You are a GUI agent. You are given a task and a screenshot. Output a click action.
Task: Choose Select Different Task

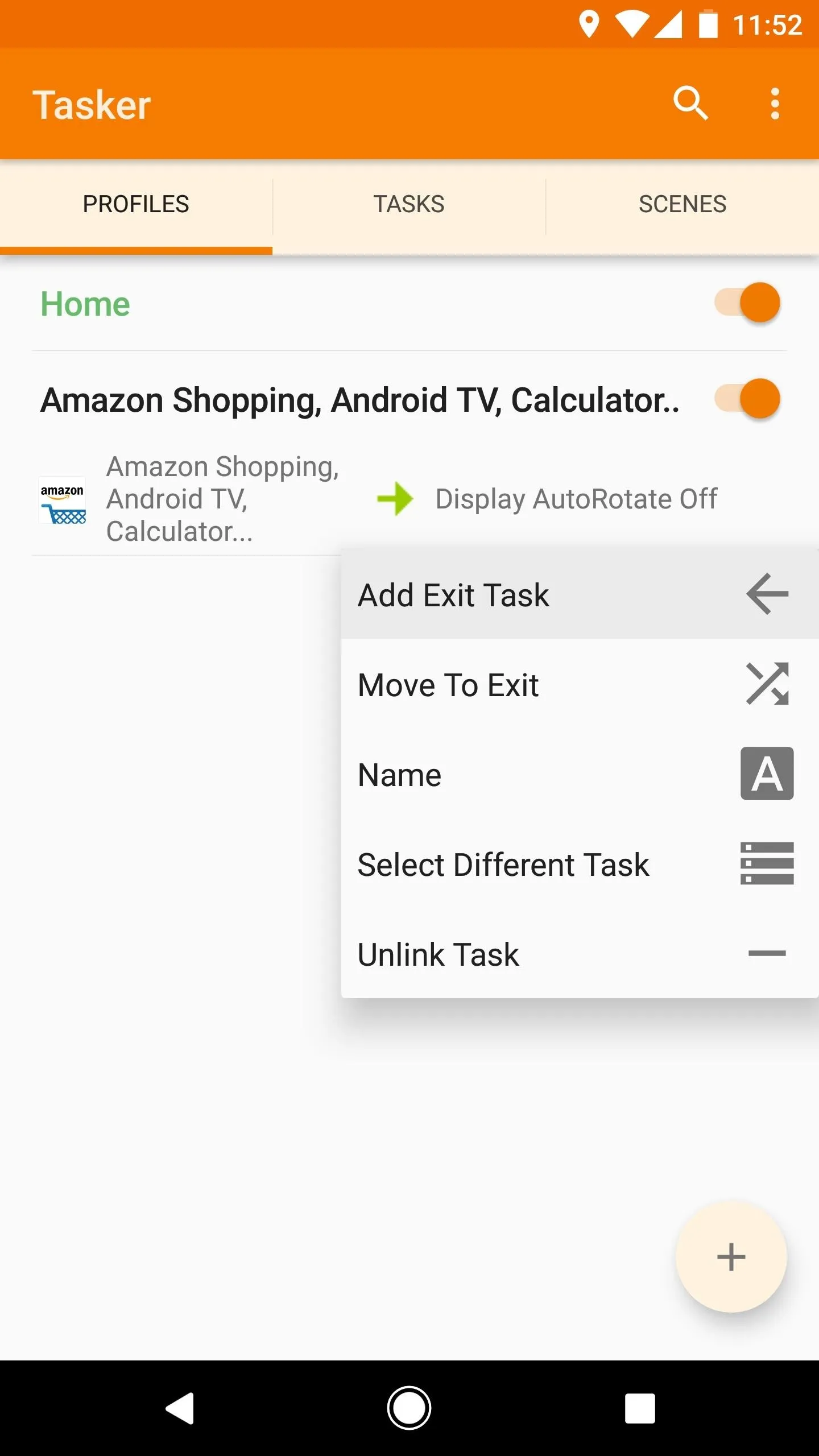pyautogui.click(x=580, y=864)
